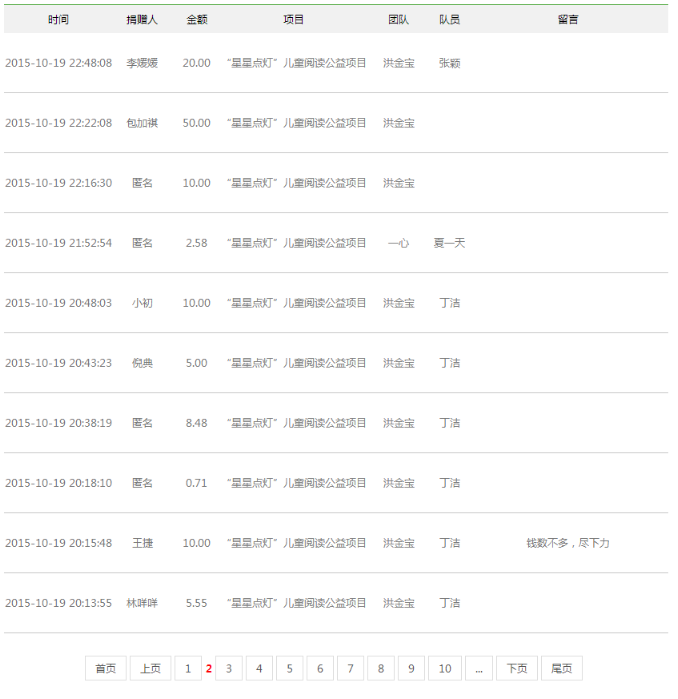Open page 4 of donations
Viewport: 678px width, 699px height.
tap(259, 668)
